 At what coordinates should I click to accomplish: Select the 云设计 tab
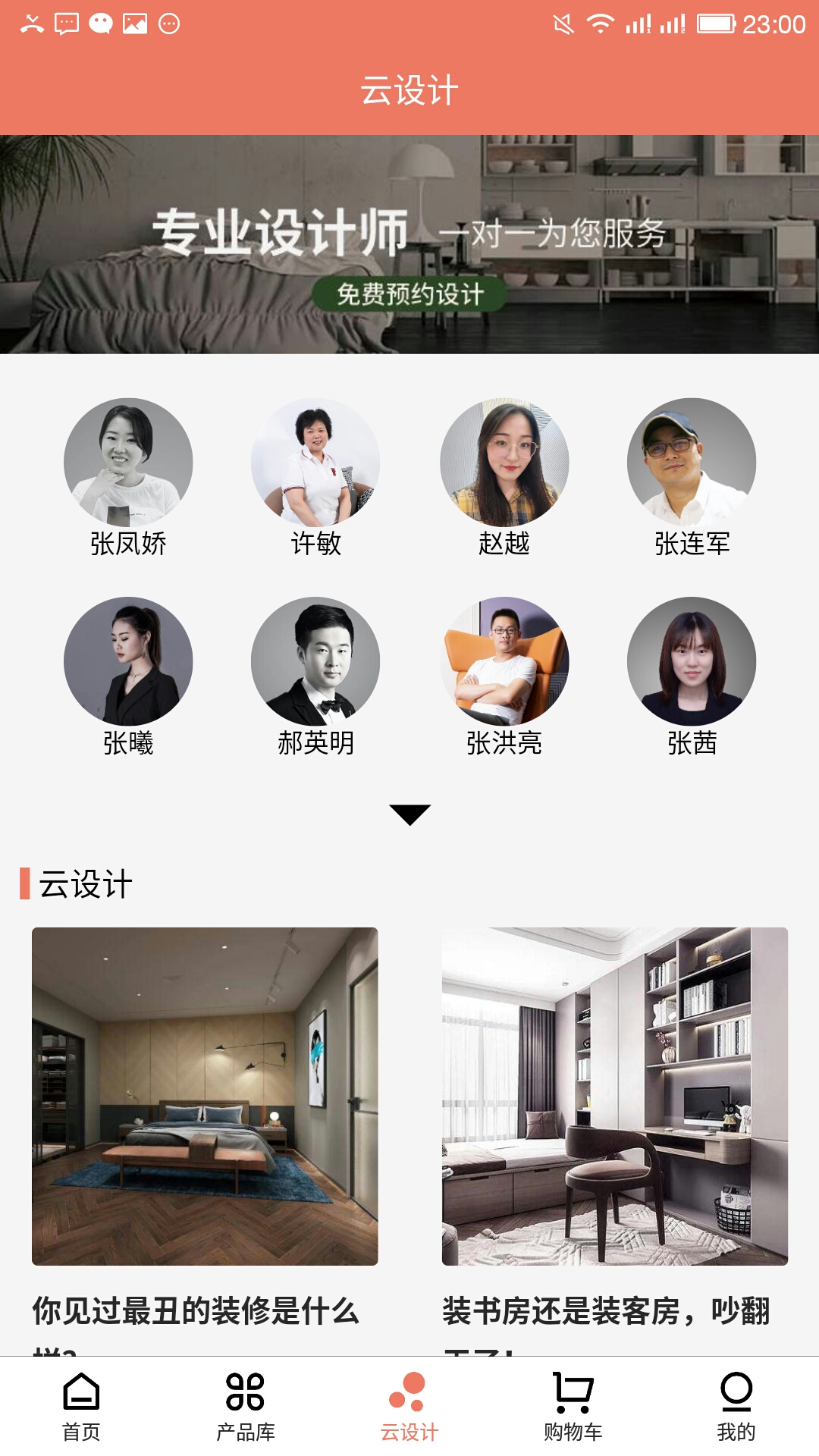pos(409,1407)
